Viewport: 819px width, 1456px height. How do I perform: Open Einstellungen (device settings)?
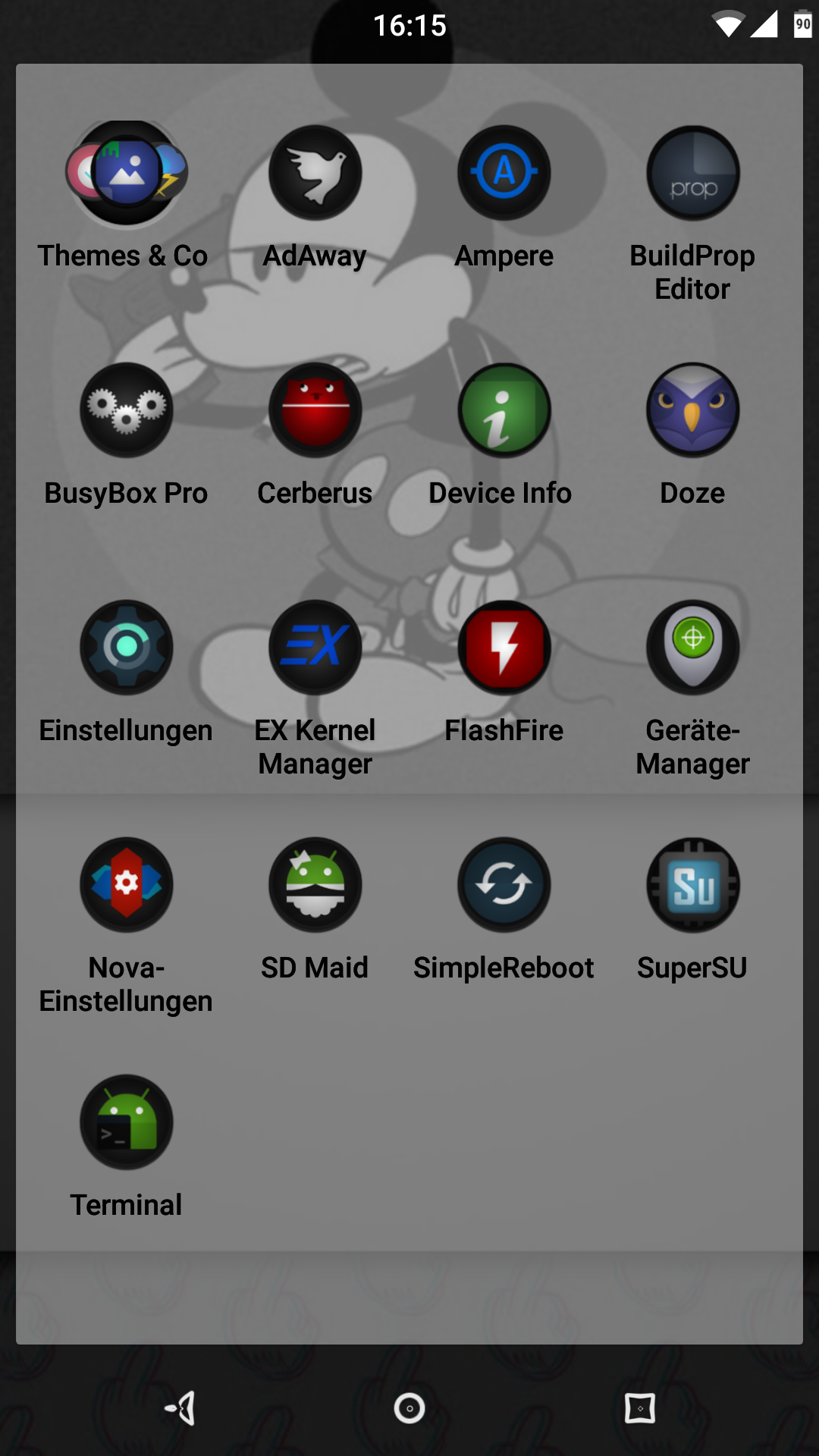pyautogui.click(x=126, y=648)
